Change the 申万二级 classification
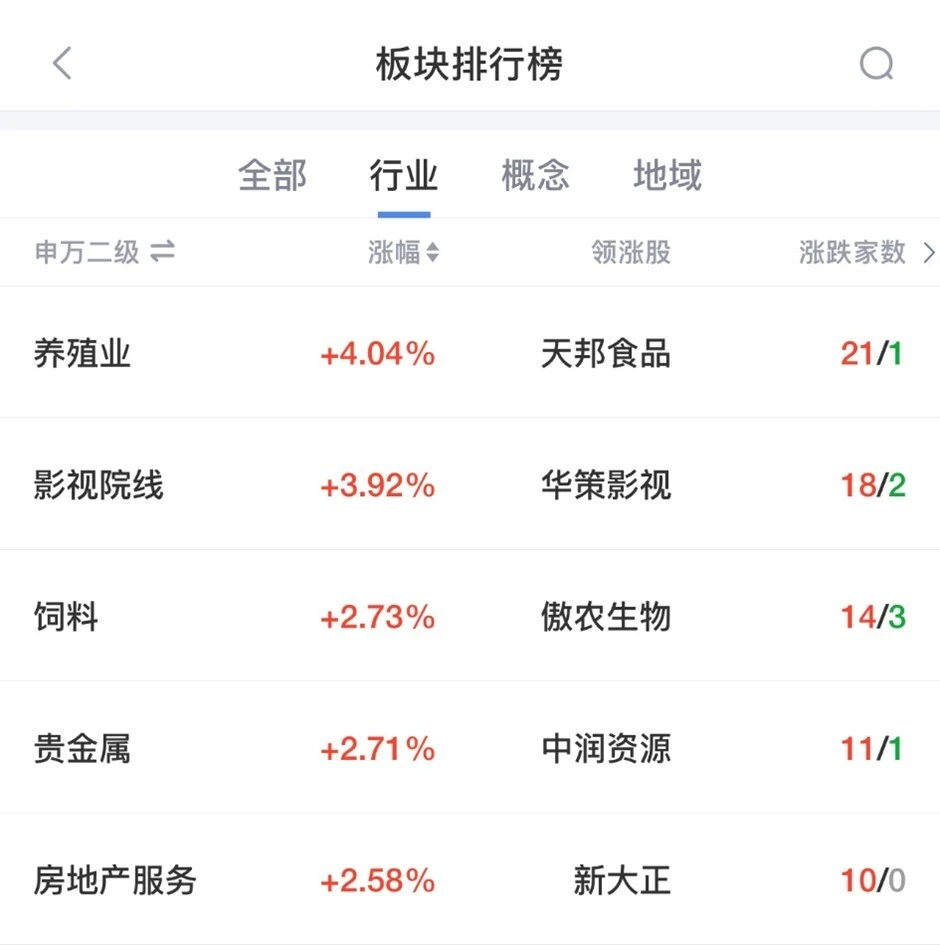Image resolution: width=940 pixels, height=945 pixels. (x=105, y=252)
